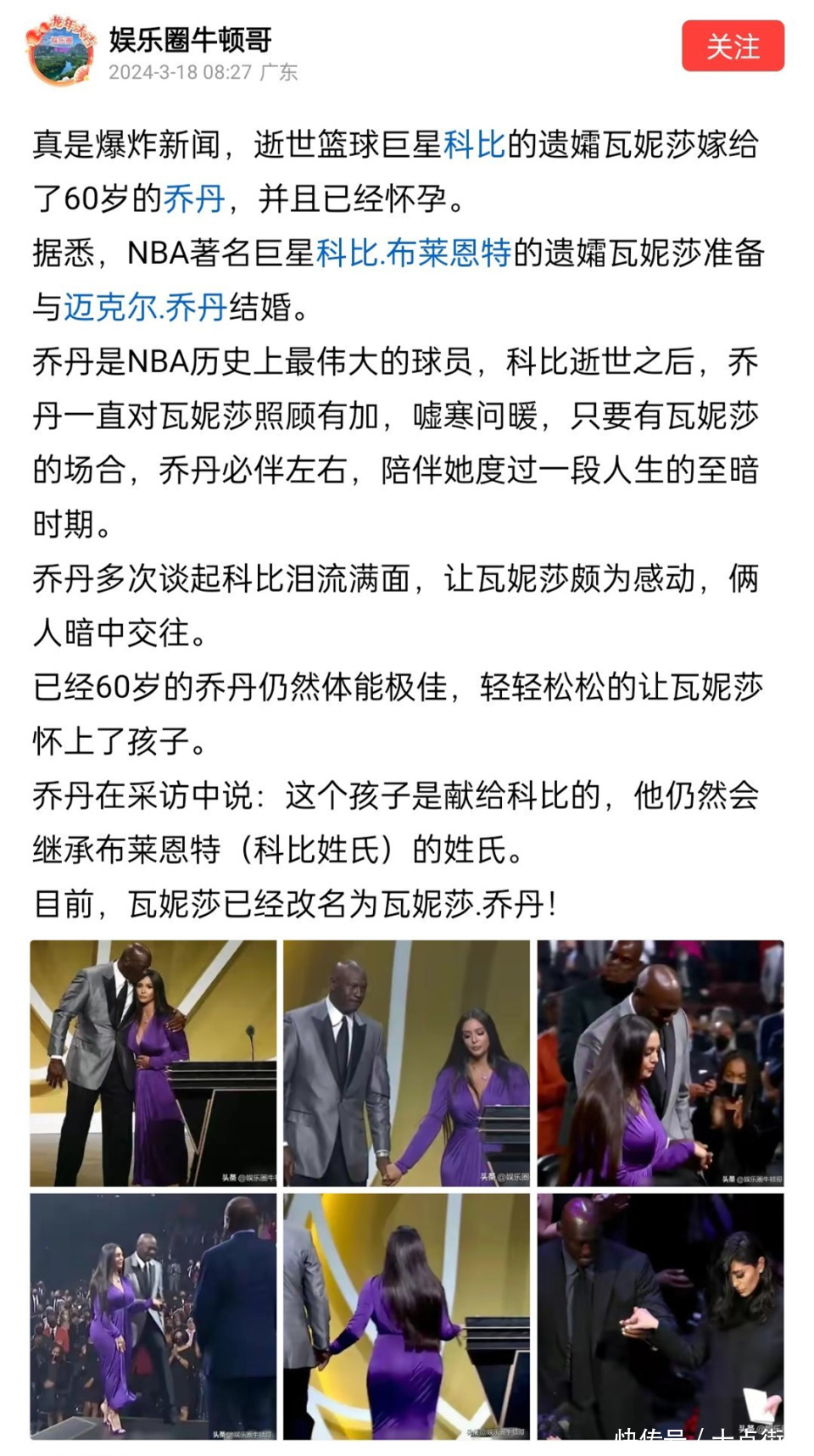Image resolution: width=814 pixels, height=1456 pixels.
Task: Tap the 科比.布莱恩特 linked name
Action: [x=413, y=253]
